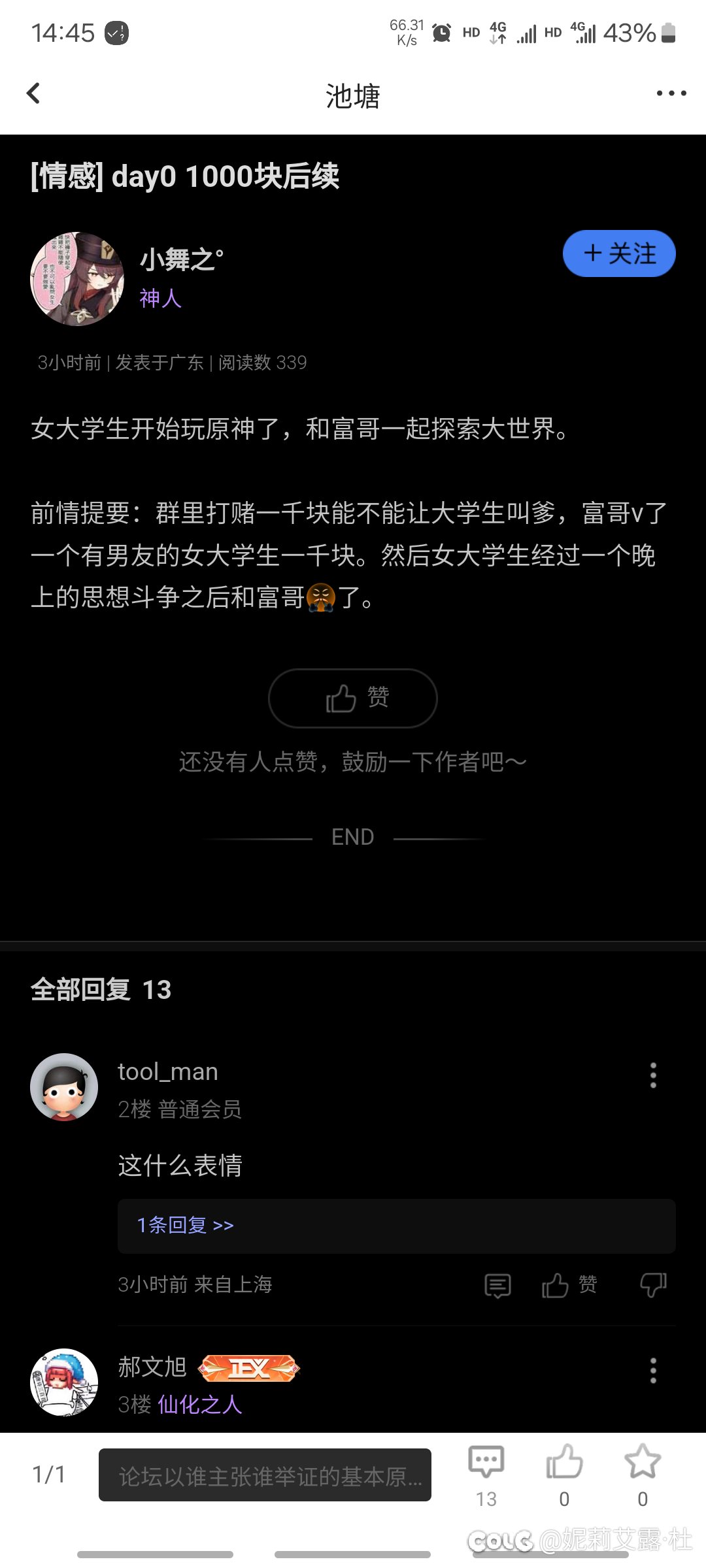Open options menu on tool_man's reply
Viewport: 706px width, 1568px height.
[x=653, y=1075]
